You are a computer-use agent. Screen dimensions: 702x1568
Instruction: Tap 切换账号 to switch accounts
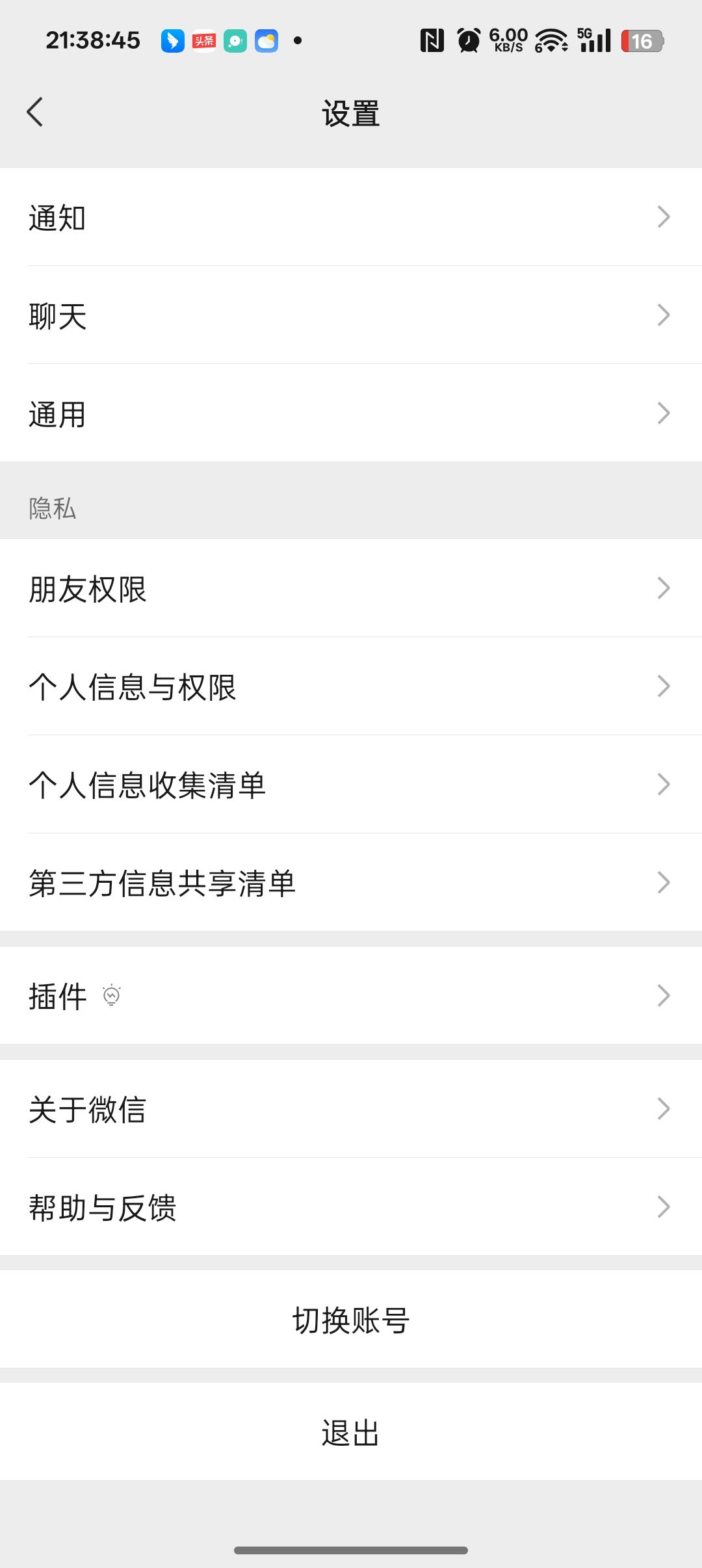pos(351,1320)
